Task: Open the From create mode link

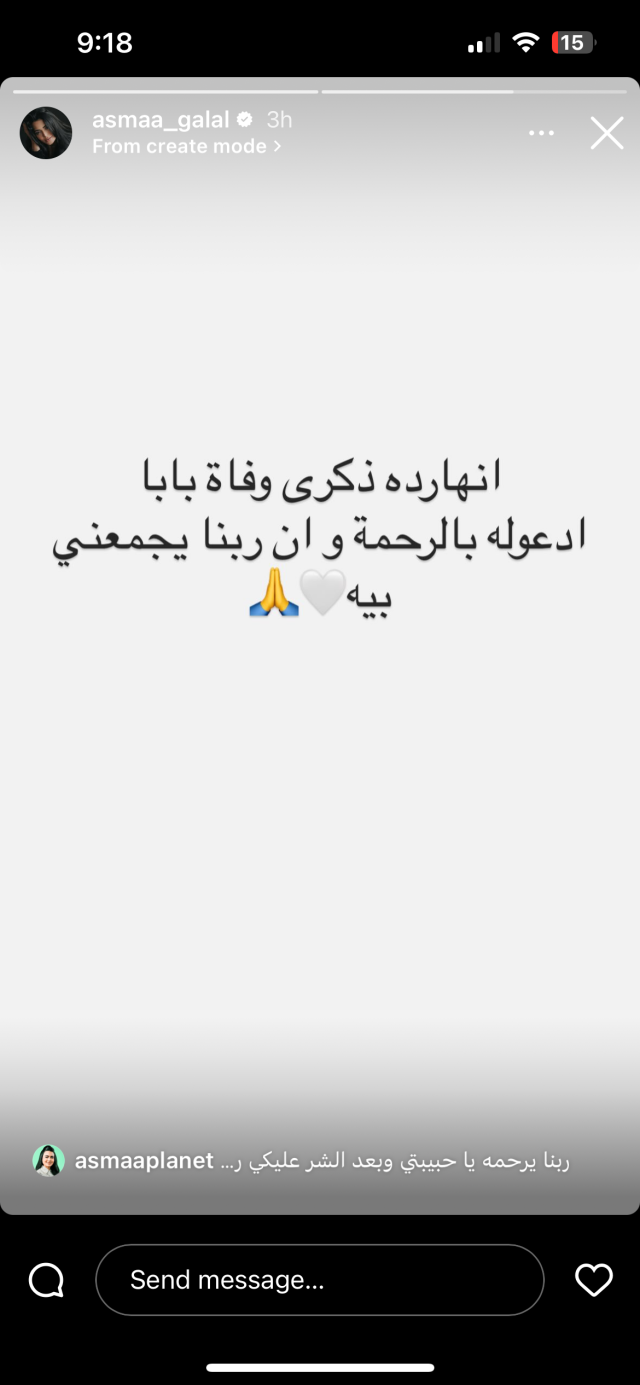Action: (x=186, y=146)
